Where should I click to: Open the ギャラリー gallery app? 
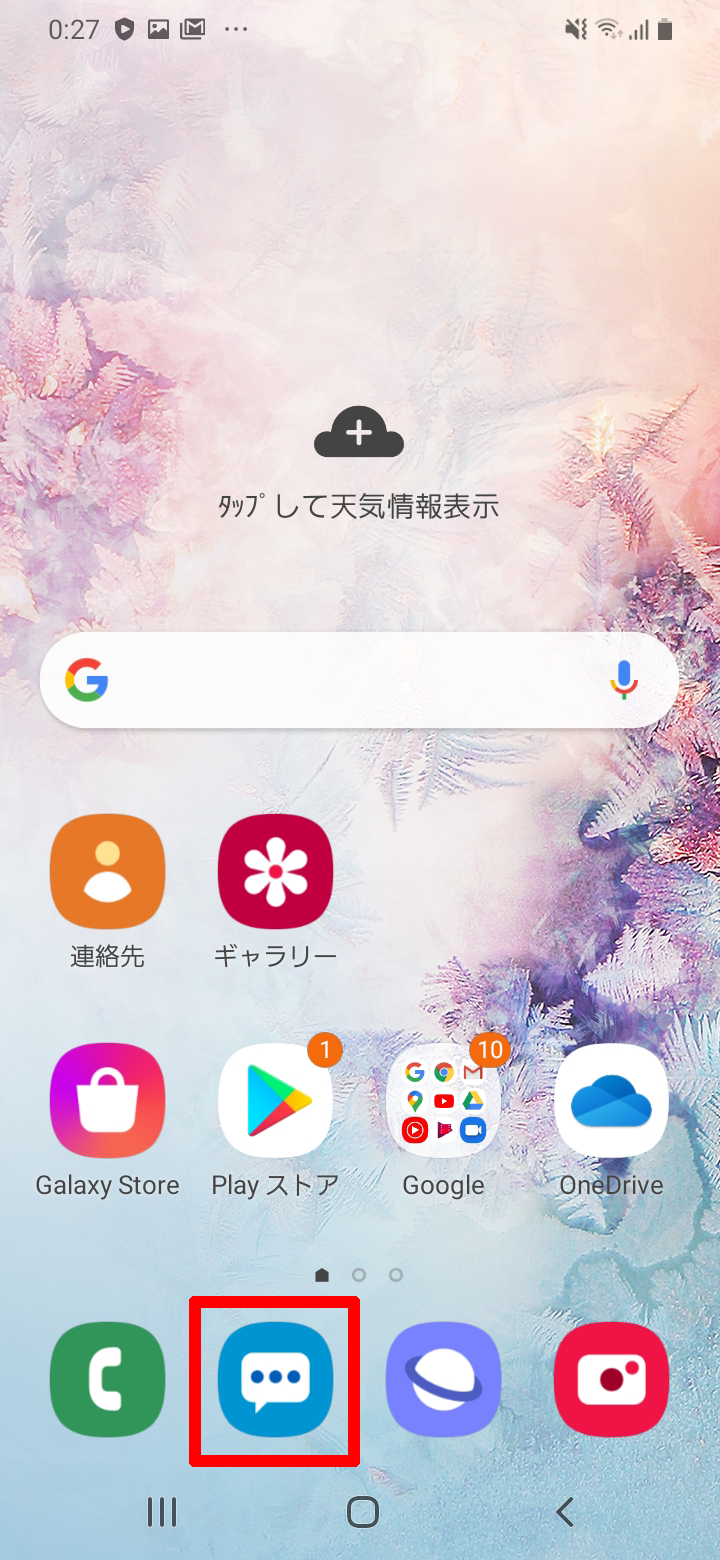click(x=275, y=872)
